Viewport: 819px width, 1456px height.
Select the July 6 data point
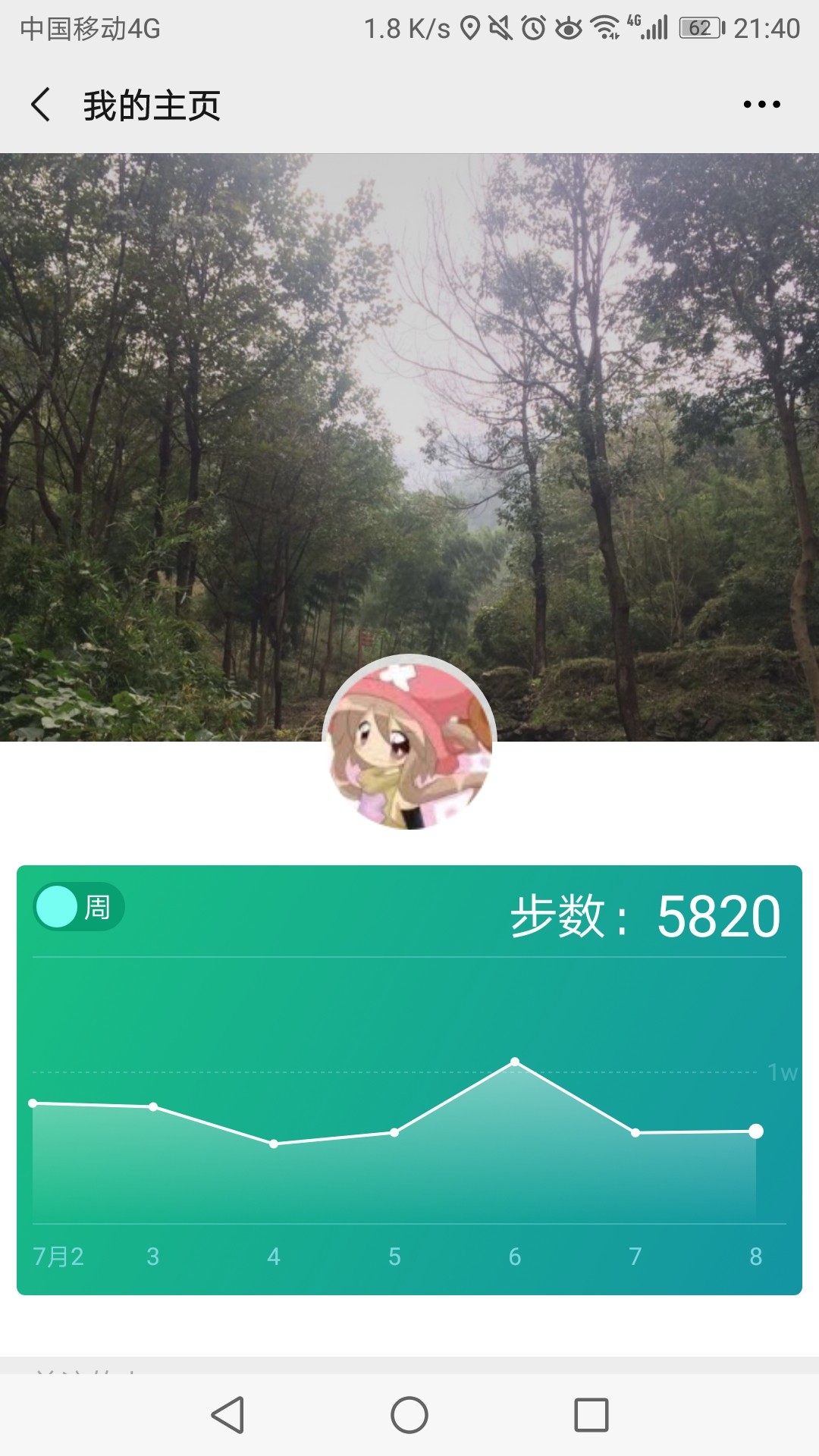tap(515, 1062)
